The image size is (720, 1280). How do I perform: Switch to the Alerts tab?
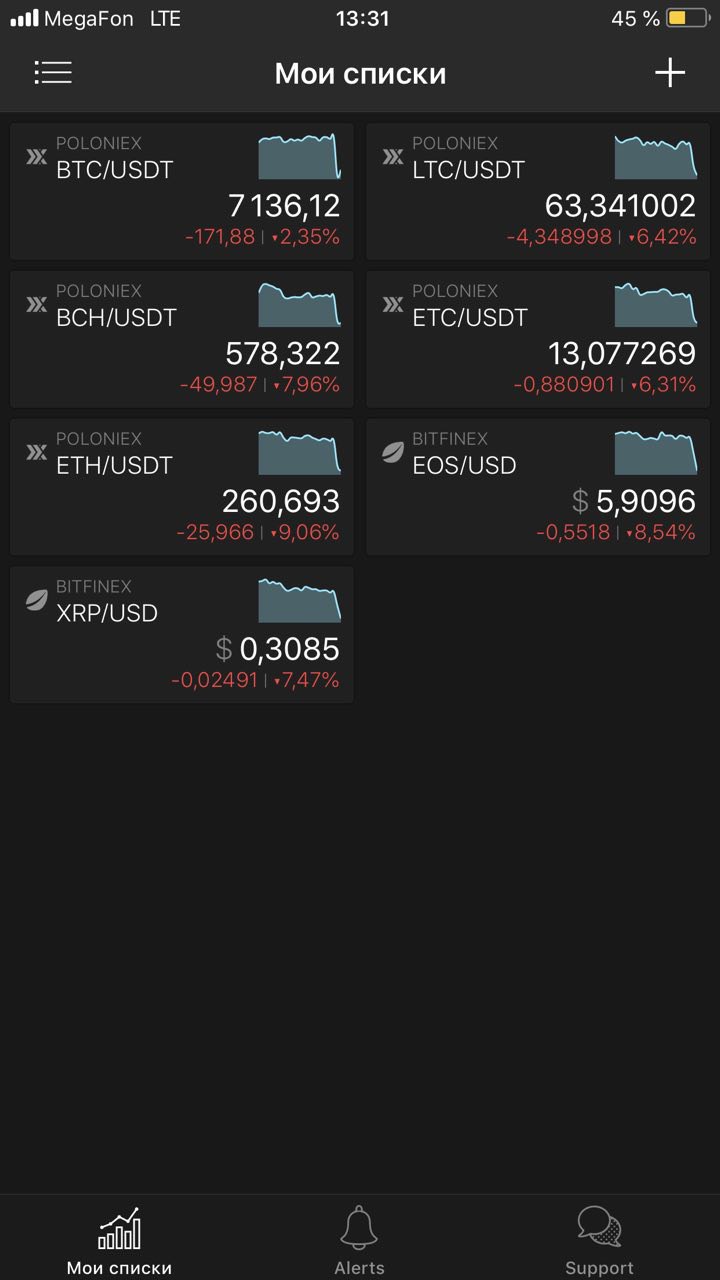(359, 1240)
